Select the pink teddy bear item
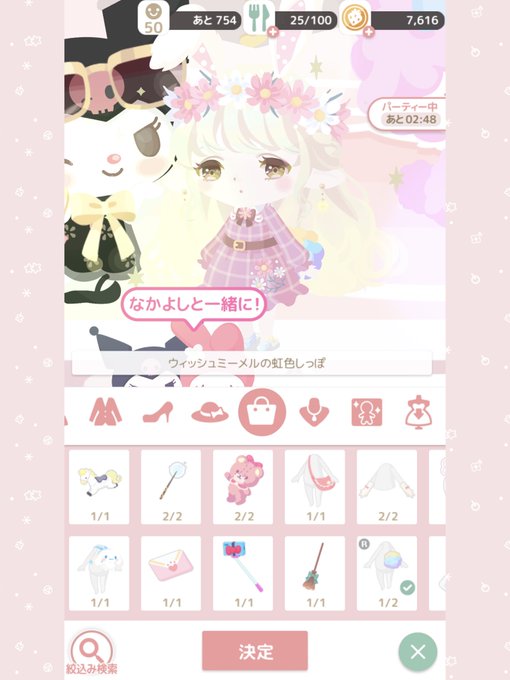 click(243, 487)
